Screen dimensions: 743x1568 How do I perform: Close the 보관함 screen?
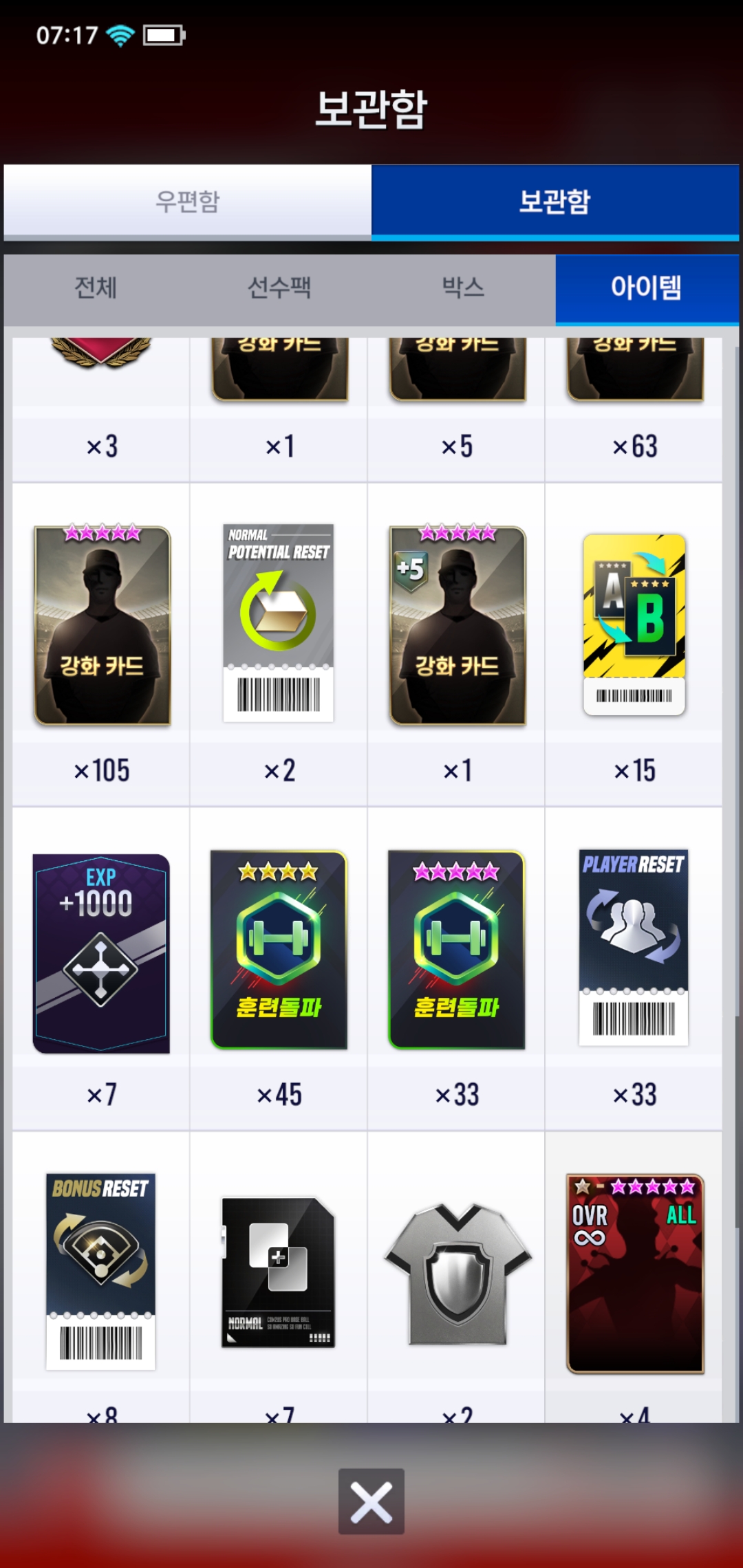371,1501
